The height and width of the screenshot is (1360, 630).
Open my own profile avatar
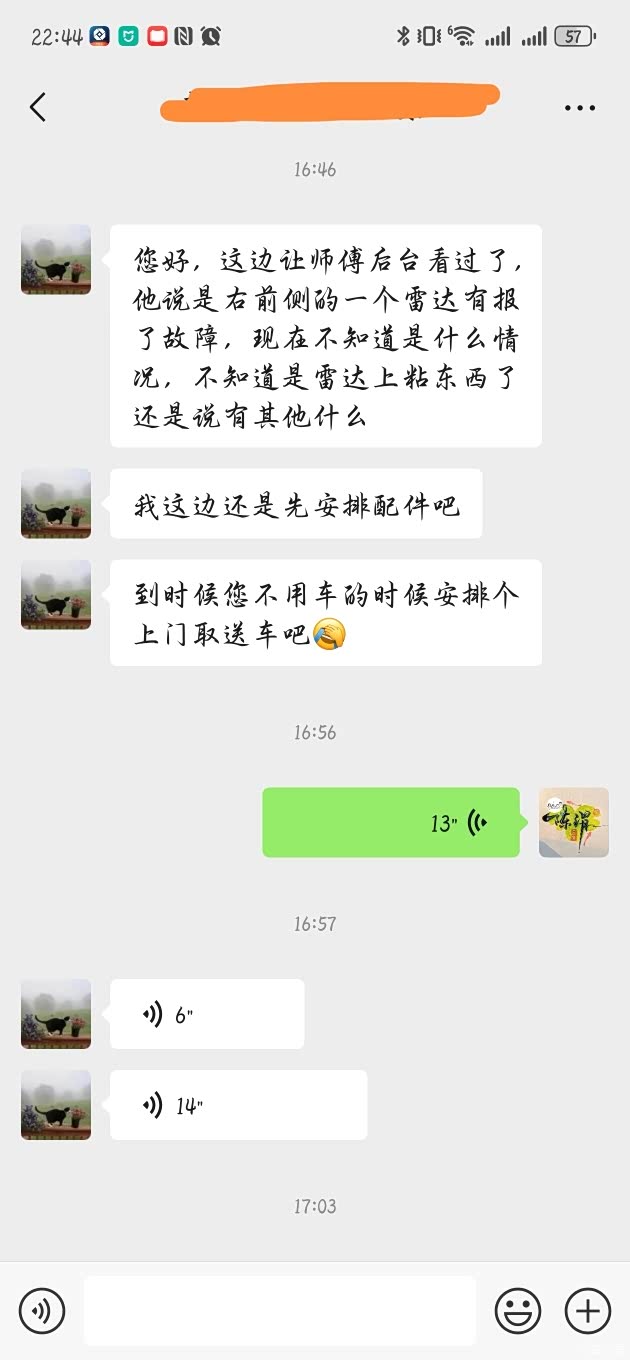(x=573, y=823)
